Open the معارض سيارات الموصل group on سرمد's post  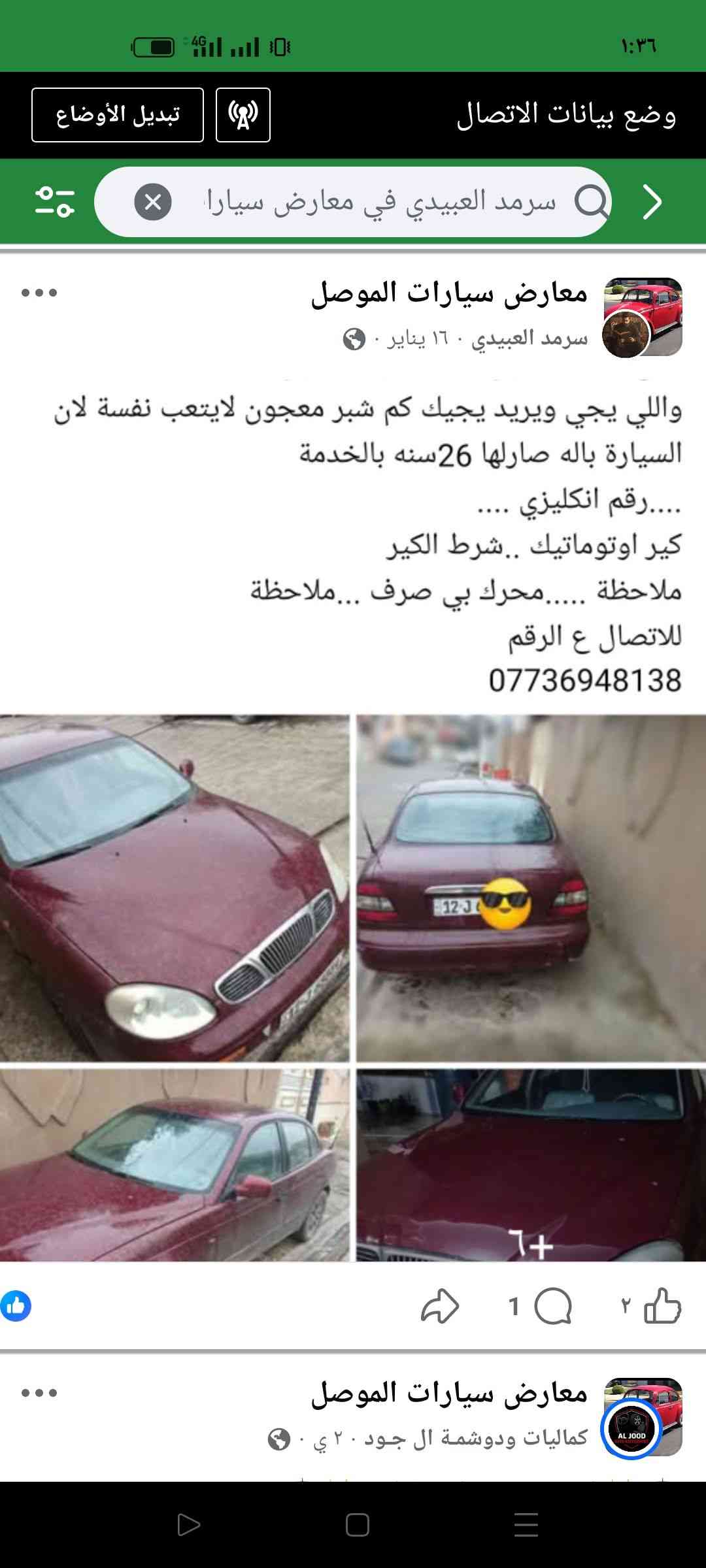point(449,293)
